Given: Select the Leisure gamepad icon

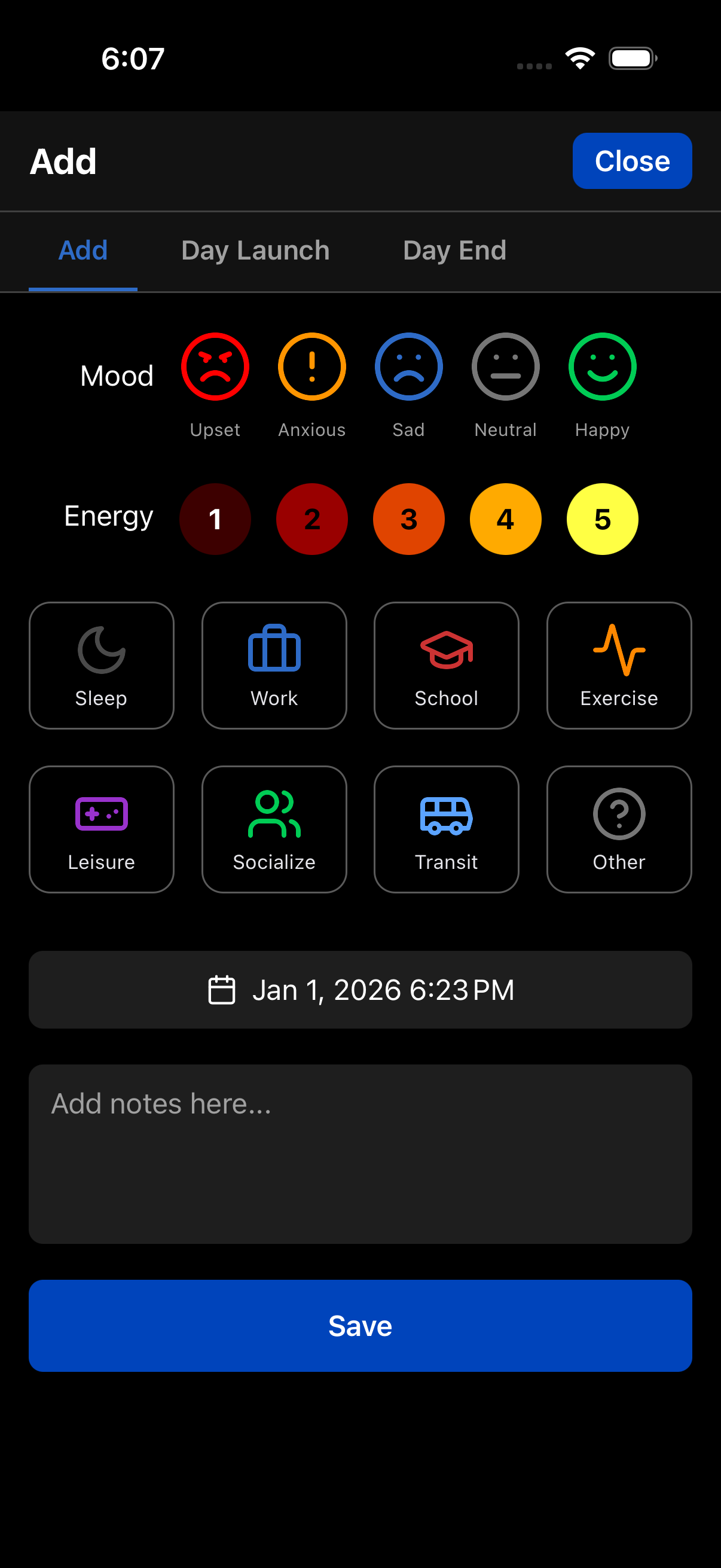Looking at the screenshot, I should point(101,829).
